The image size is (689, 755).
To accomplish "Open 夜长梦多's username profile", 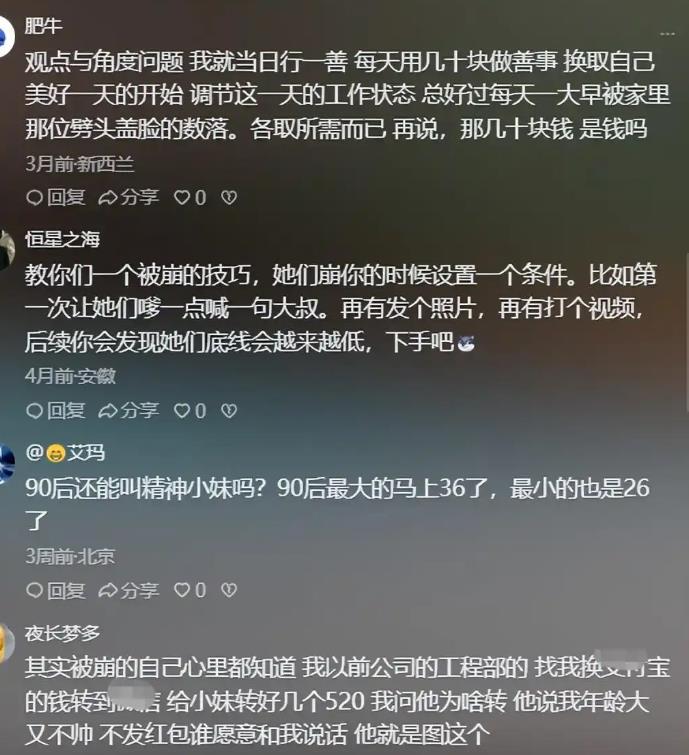I will click(63, 634).
